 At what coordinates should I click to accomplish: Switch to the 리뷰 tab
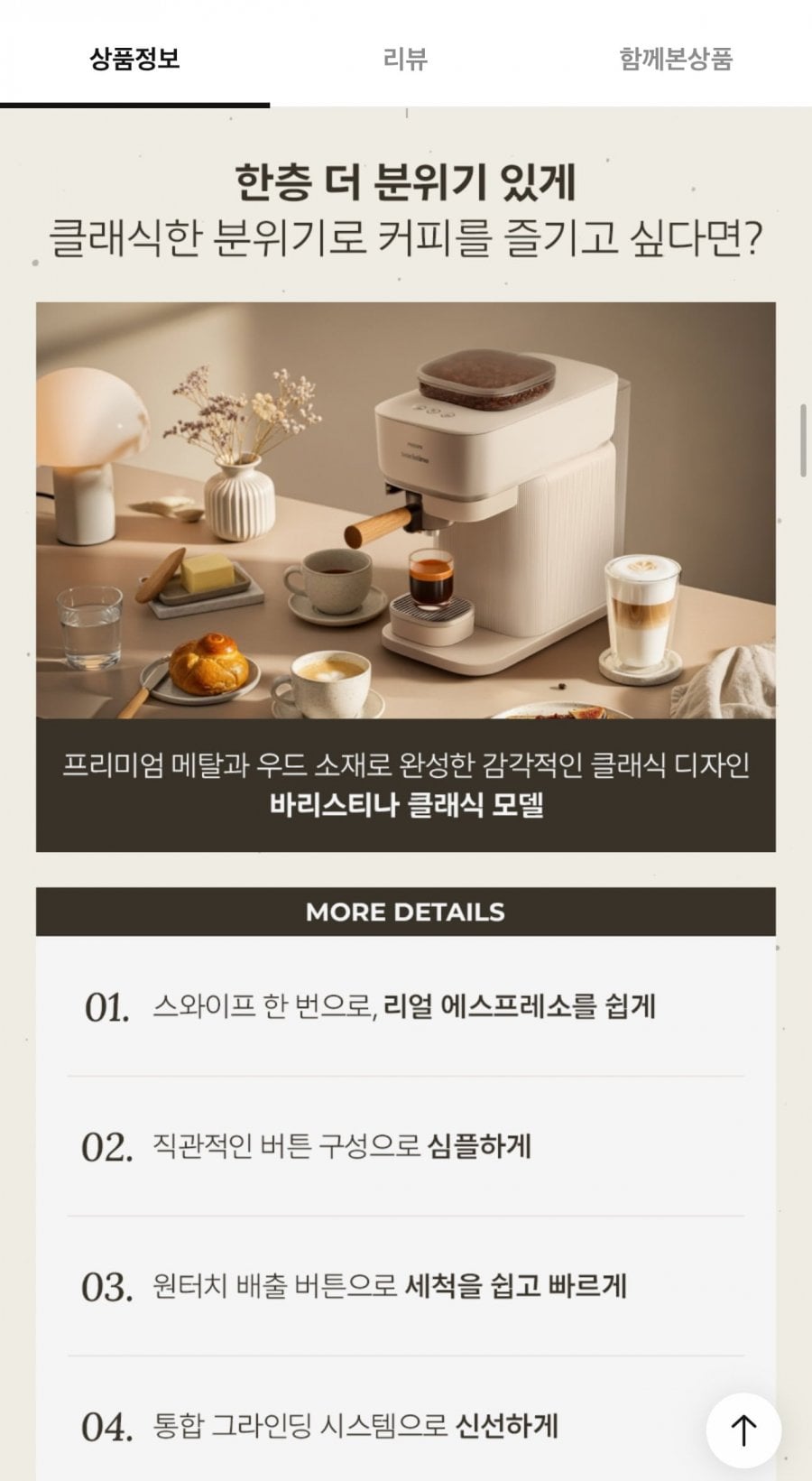pos(405,60)
